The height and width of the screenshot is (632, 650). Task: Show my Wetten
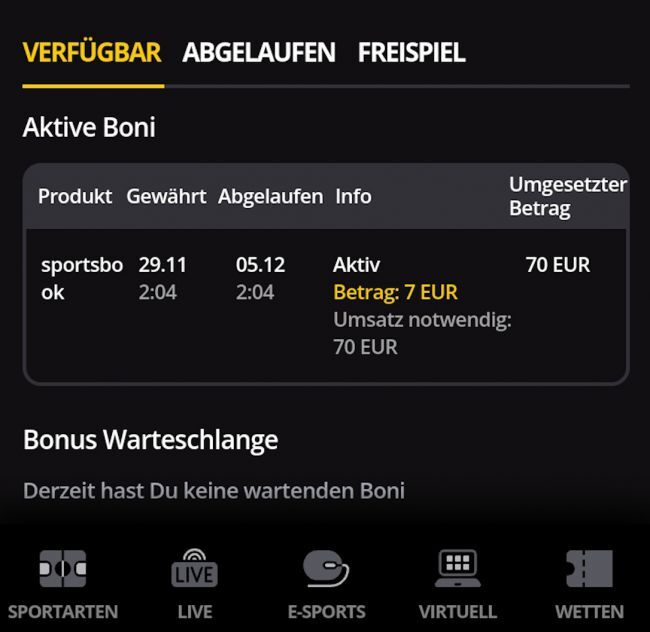(589, 584)
